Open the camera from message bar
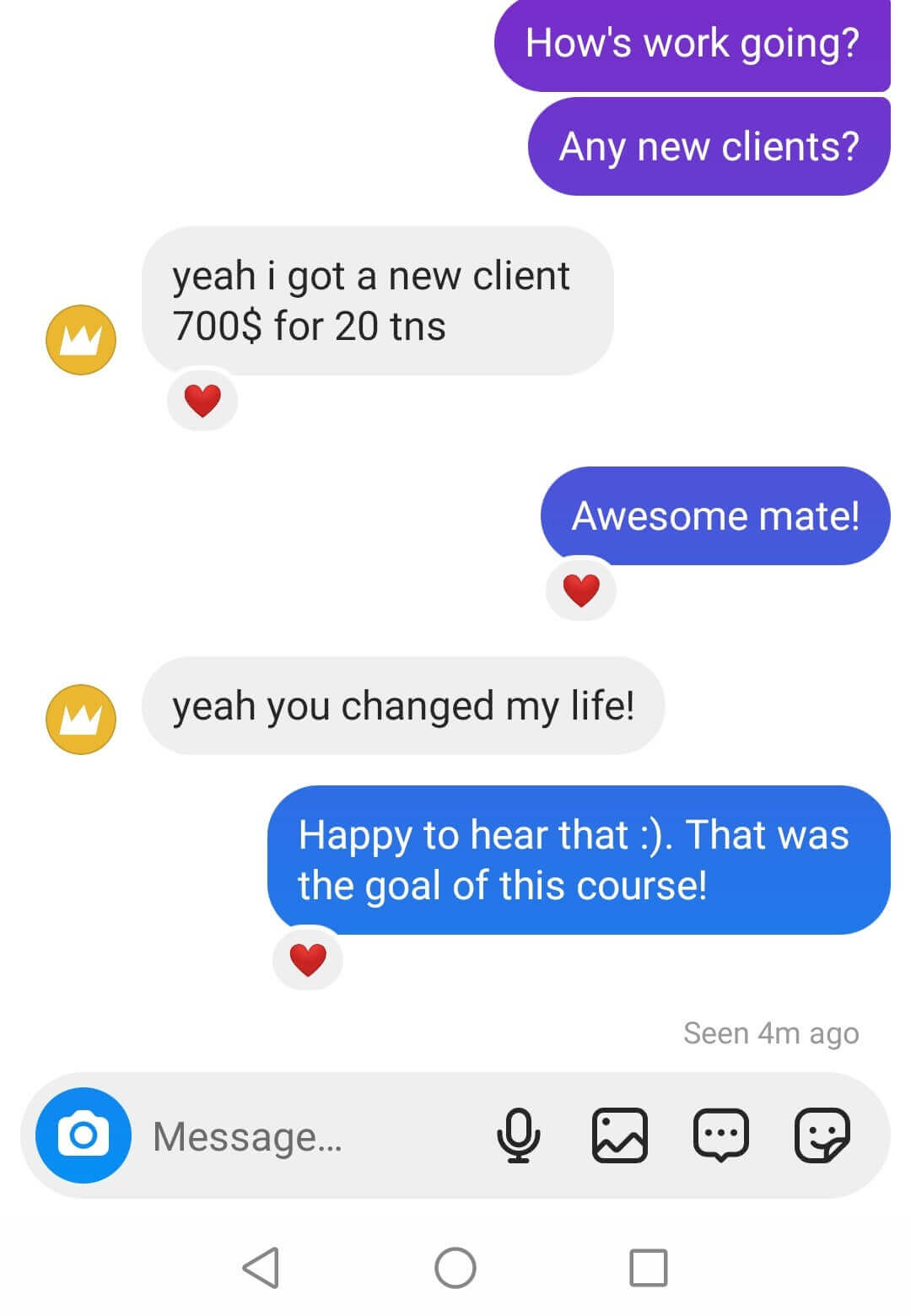Viewport: 911px width, 1316px height. pyautogui.click(x=83, y=1135)
